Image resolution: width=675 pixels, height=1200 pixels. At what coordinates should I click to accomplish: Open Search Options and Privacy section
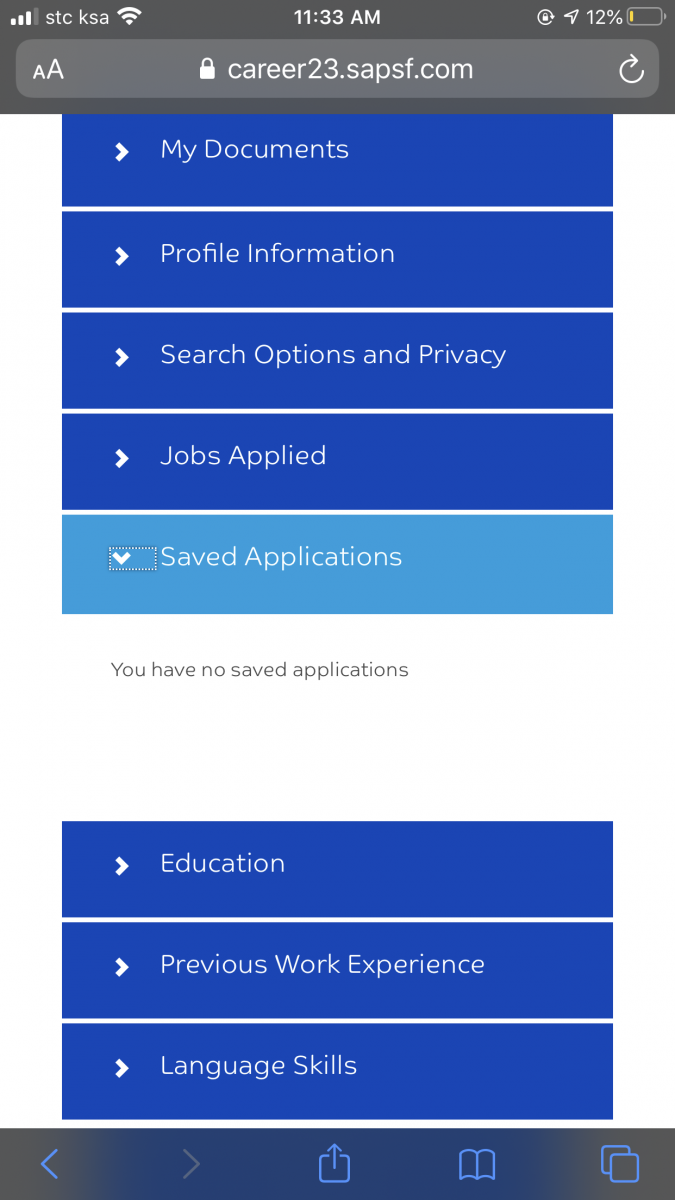point(337,360)
